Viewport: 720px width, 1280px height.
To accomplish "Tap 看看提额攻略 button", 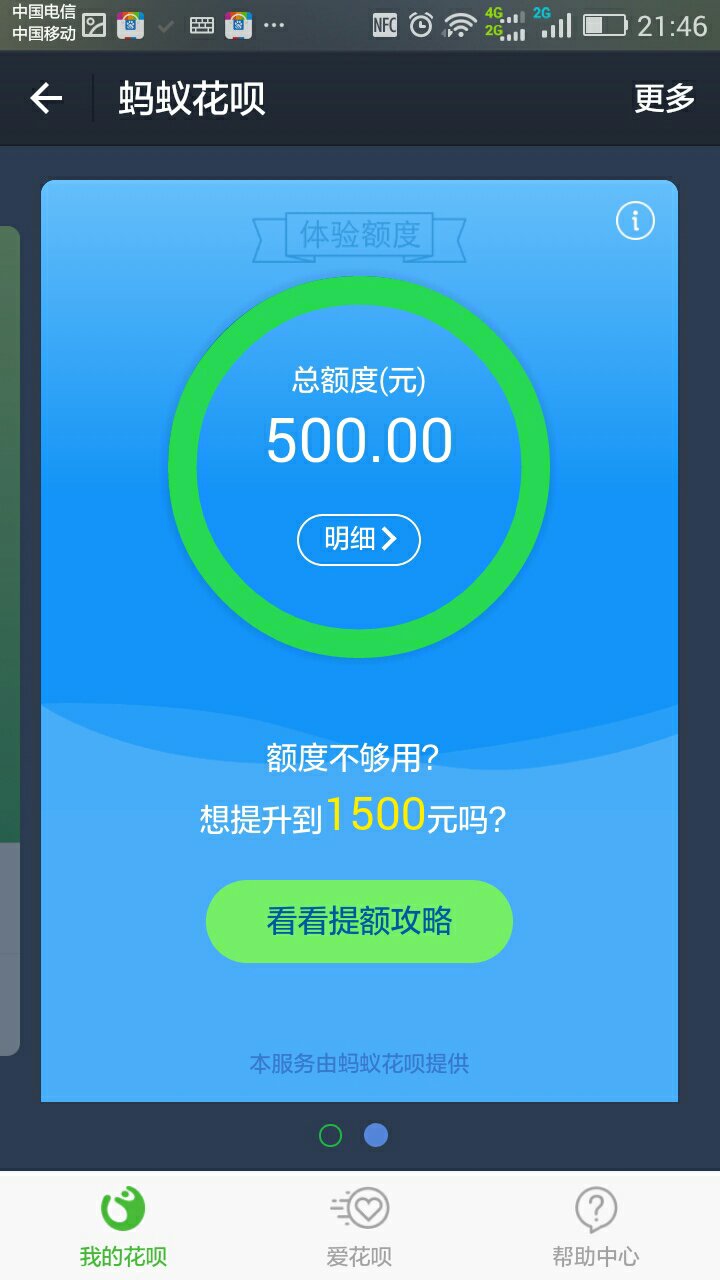I will (x=359, y=921).
